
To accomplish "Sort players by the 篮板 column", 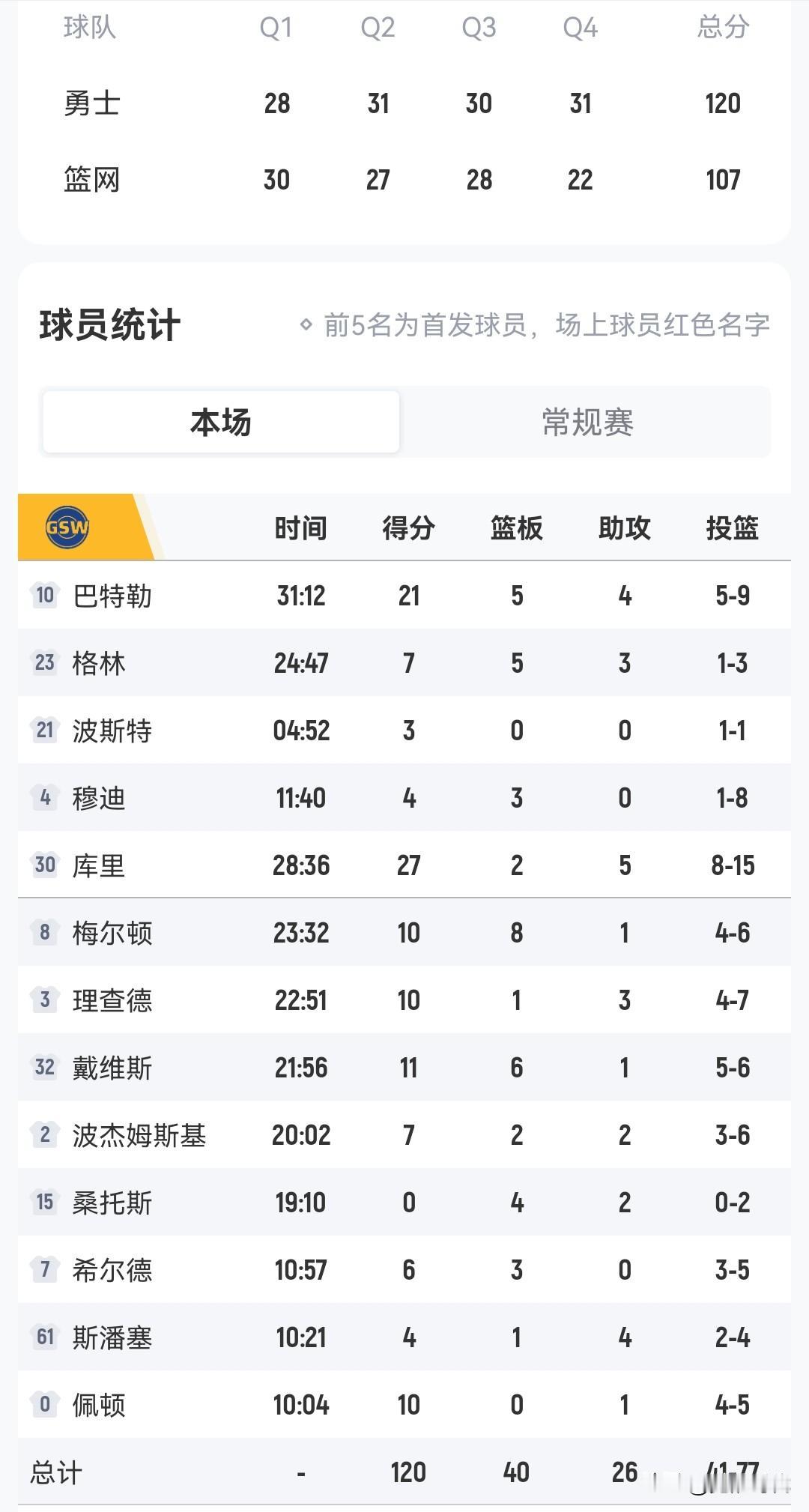I will tap(515, 527).
